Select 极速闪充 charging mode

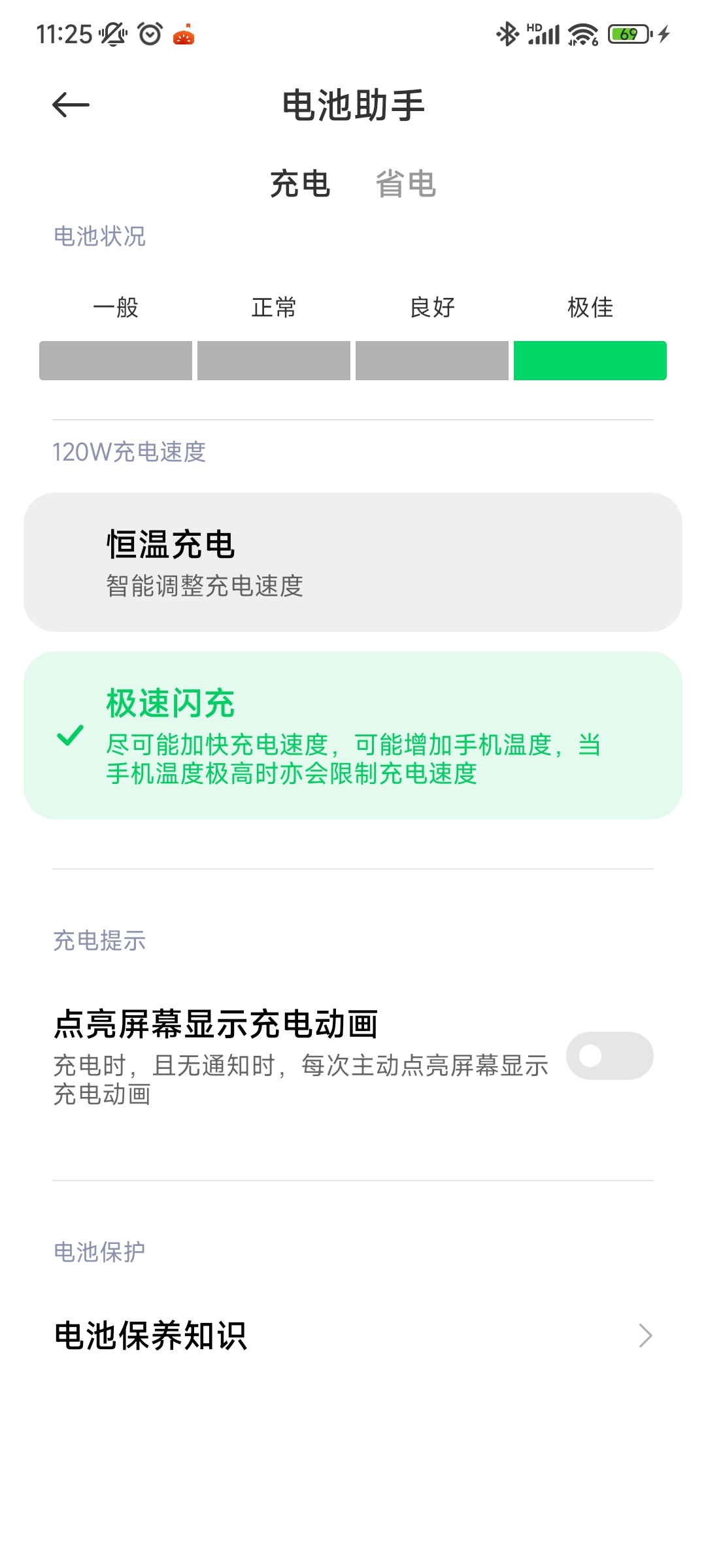tap(353, 735)
